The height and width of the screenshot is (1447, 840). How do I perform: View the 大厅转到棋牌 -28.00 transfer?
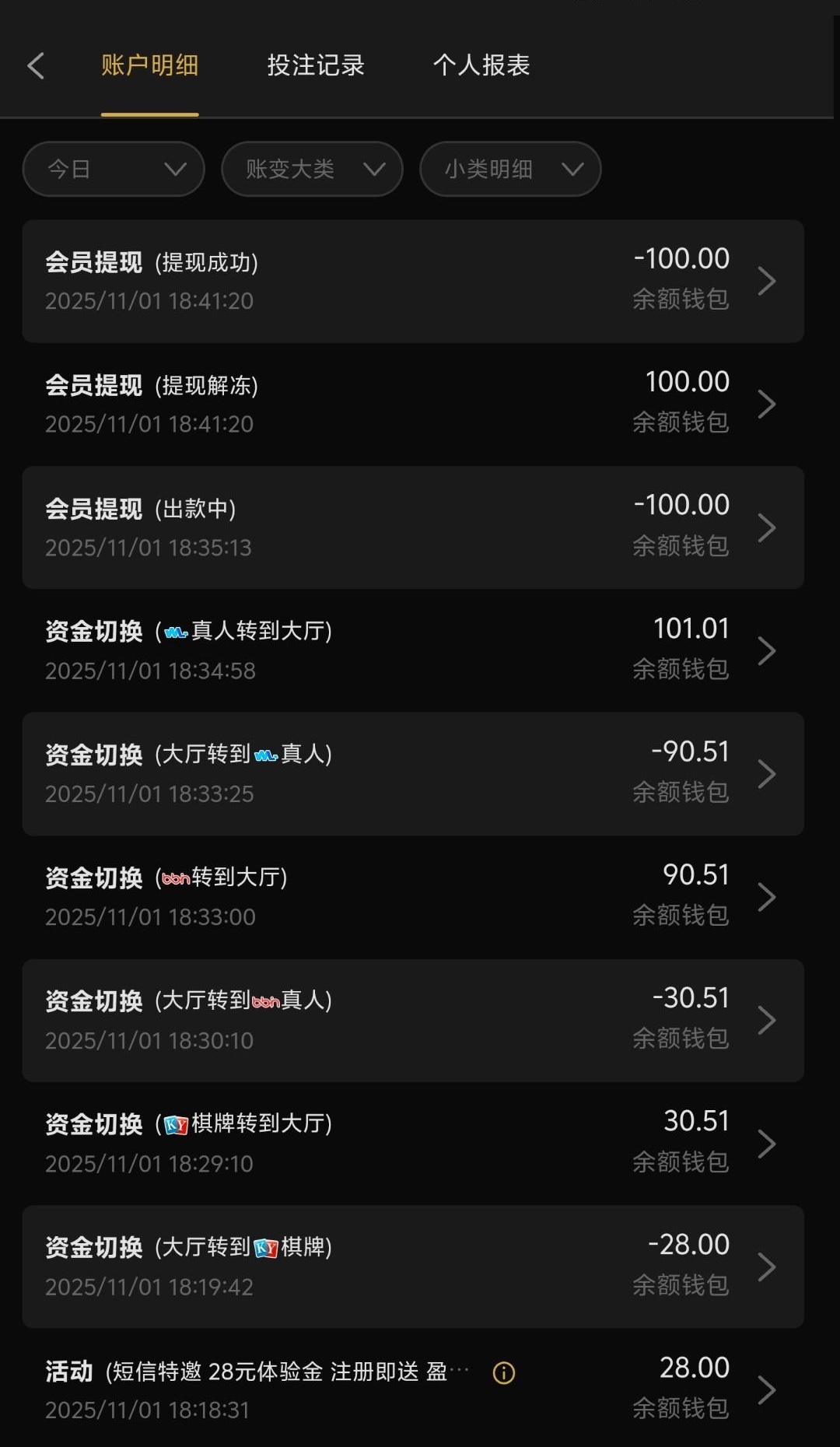412,1267
